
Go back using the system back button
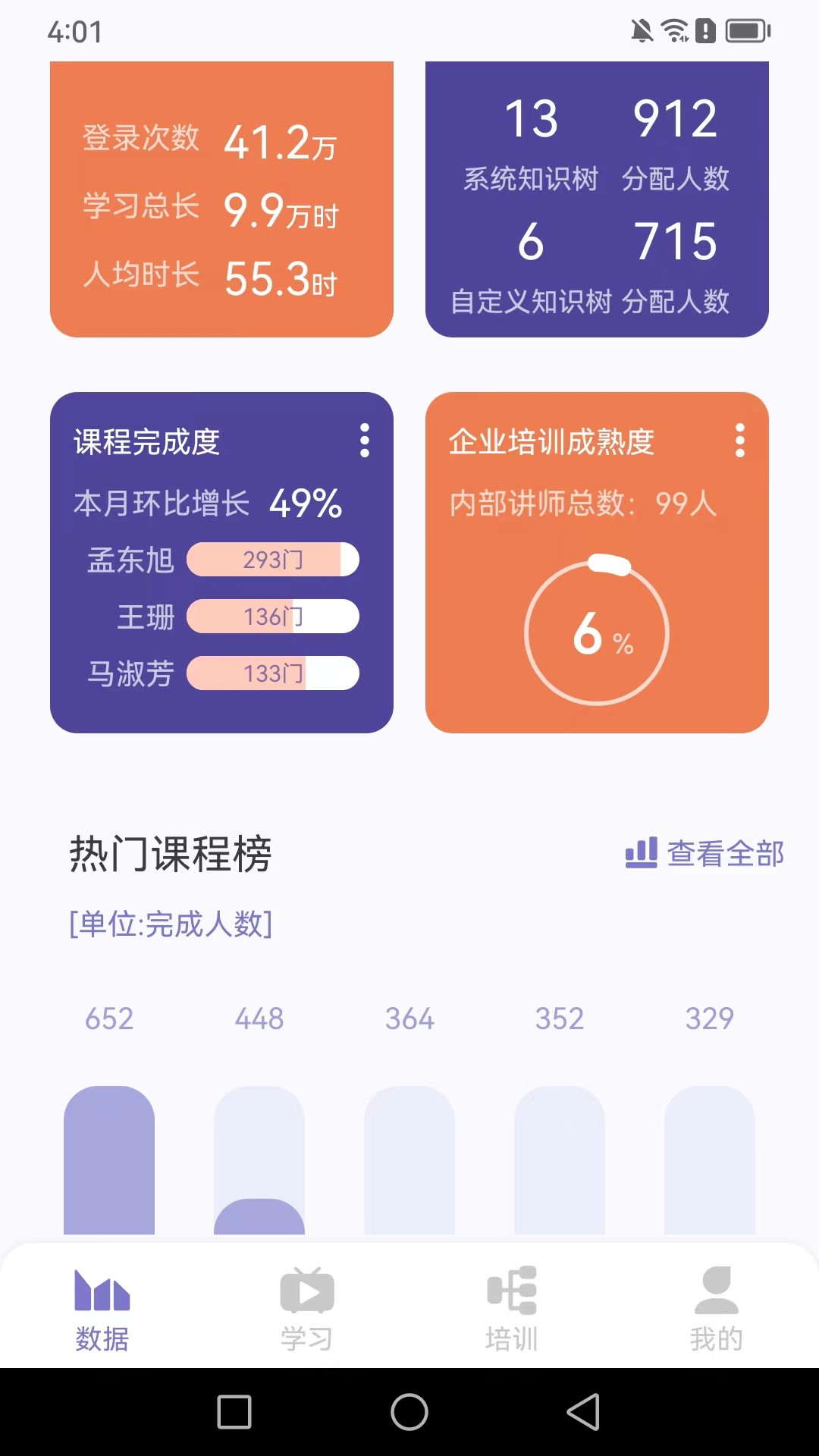tap(583, 1412)
